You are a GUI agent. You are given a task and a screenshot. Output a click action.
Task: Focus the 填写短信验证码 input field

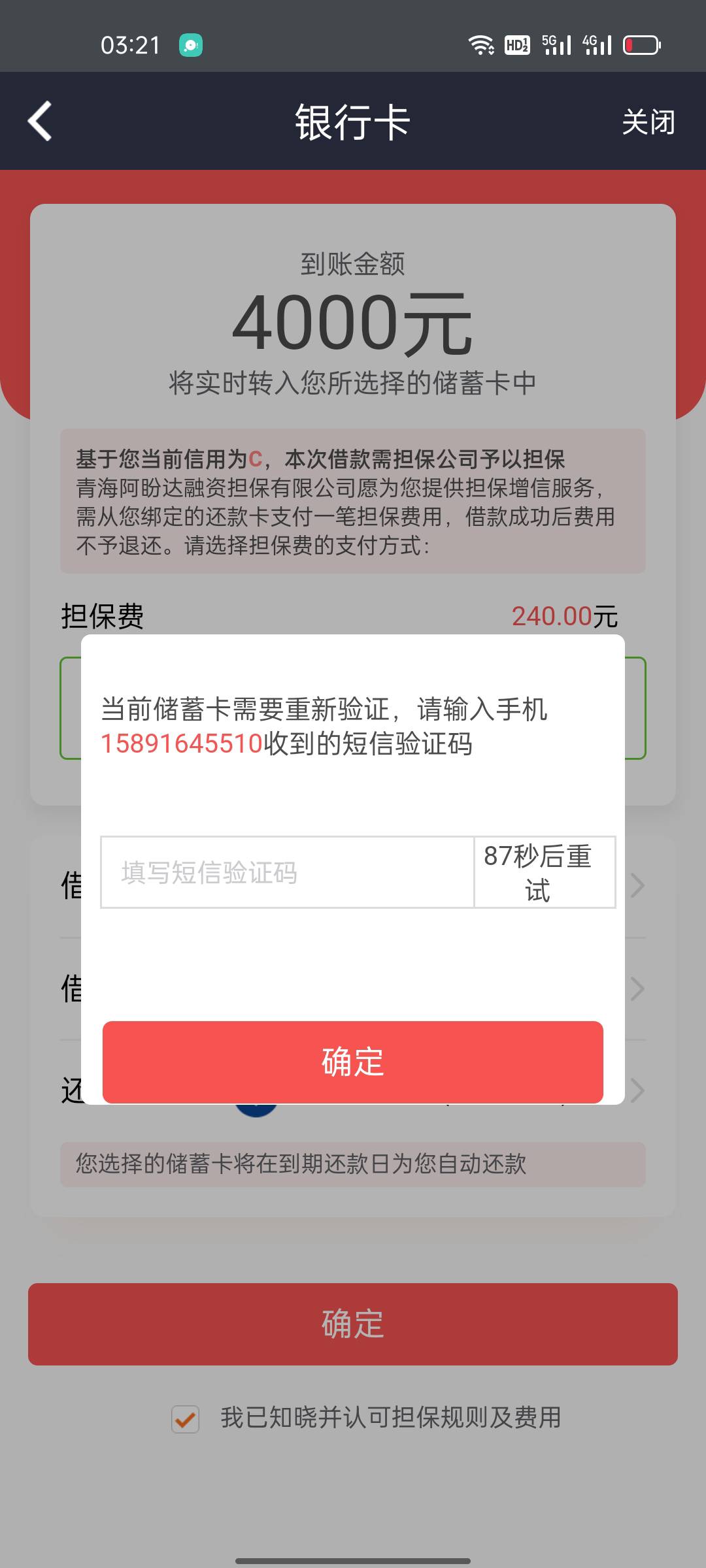(288, 872)
